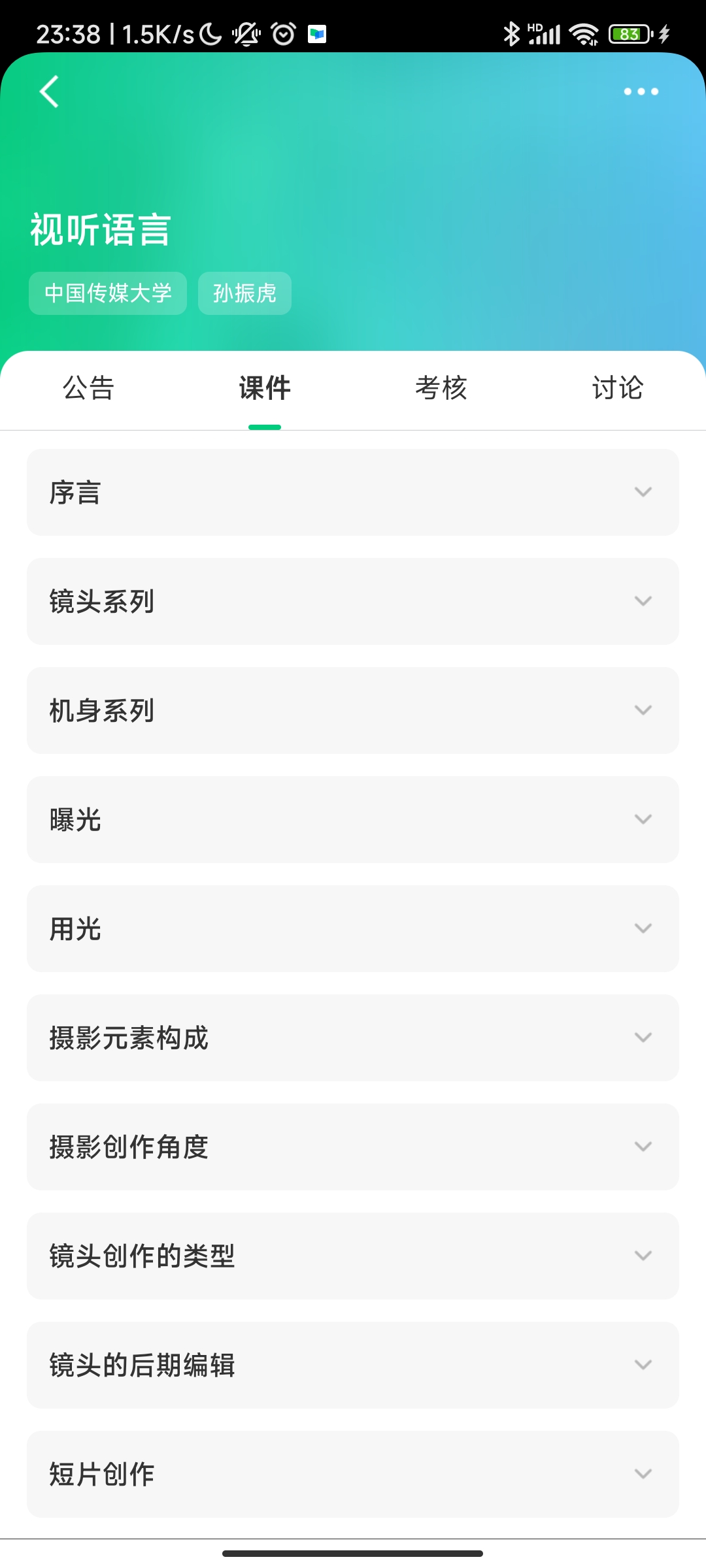The width and height of the screenshot is (706, 1568).
Task: Expand the 镜头的后期编辑 section
Action: coord(353,1365)
